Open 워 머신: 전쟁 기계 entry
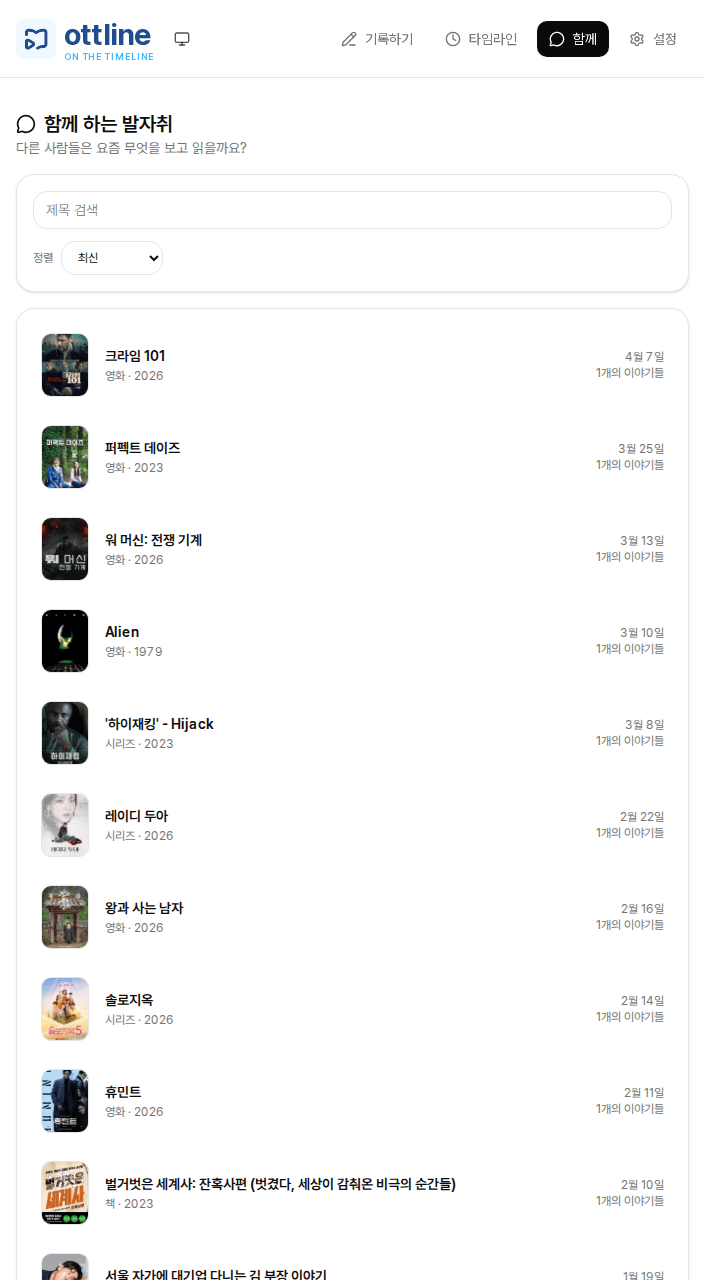720x1280 pixels. (352, 549)
